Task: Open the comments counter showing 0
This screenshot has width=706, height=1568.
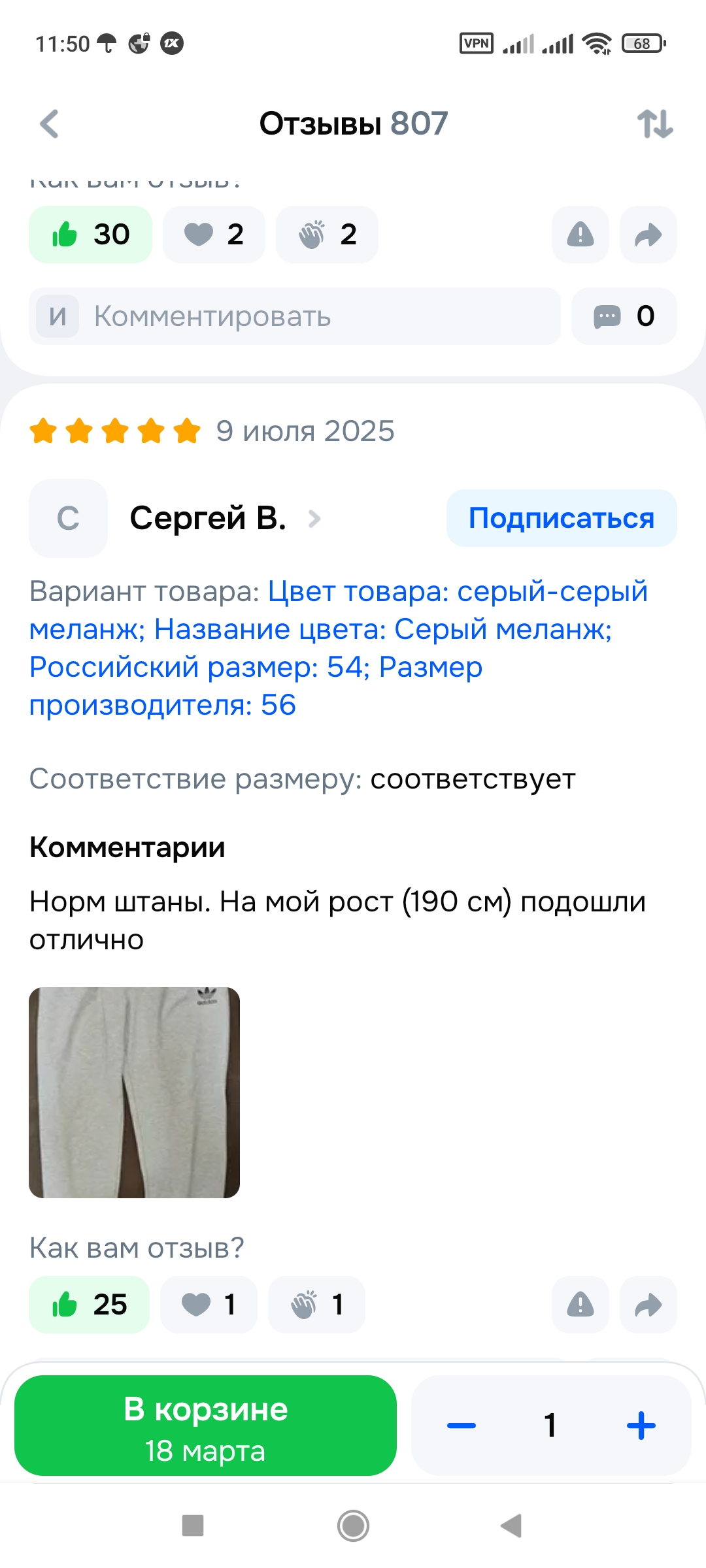Action: point(624,316)
